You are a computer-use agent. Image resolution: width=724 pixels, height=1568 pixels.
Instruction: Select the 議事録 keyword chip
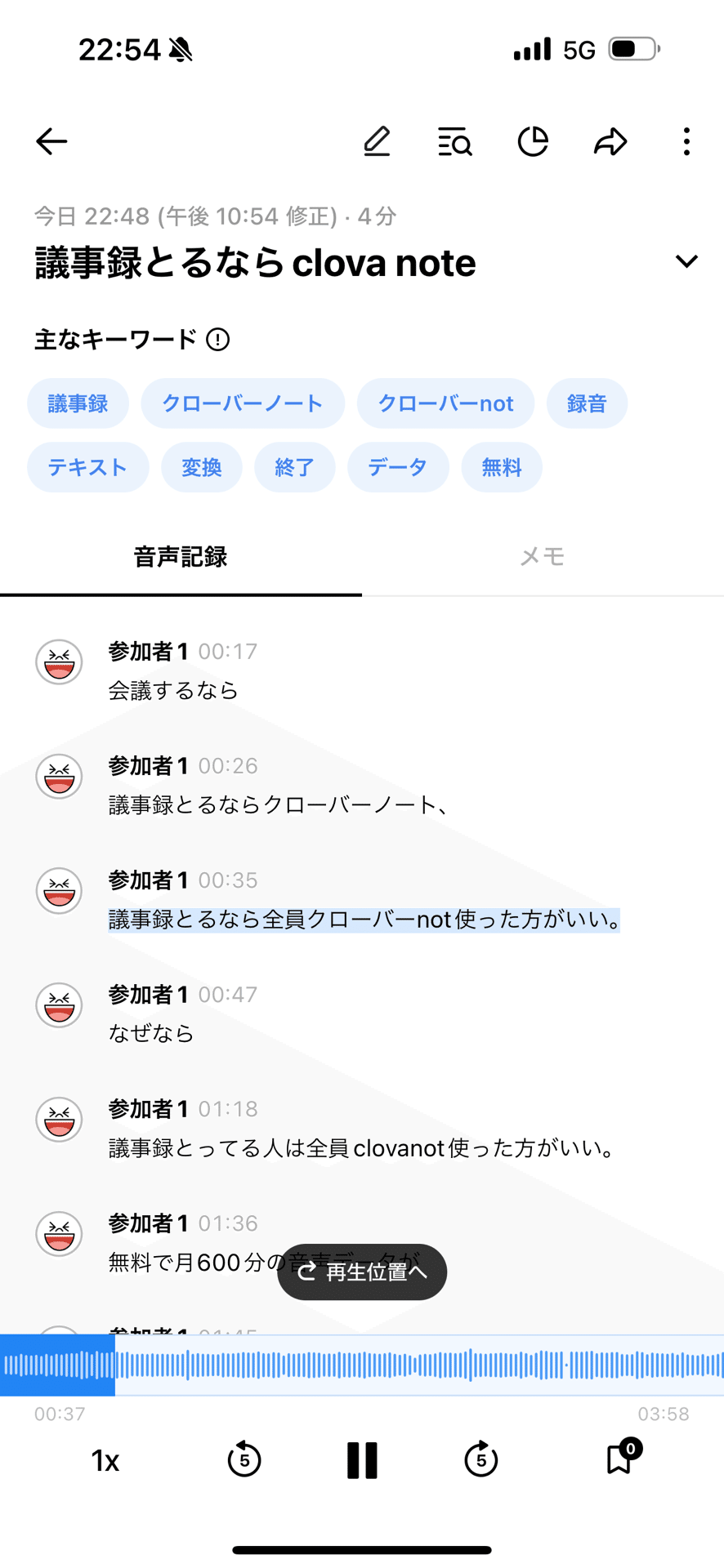(78, 403)
